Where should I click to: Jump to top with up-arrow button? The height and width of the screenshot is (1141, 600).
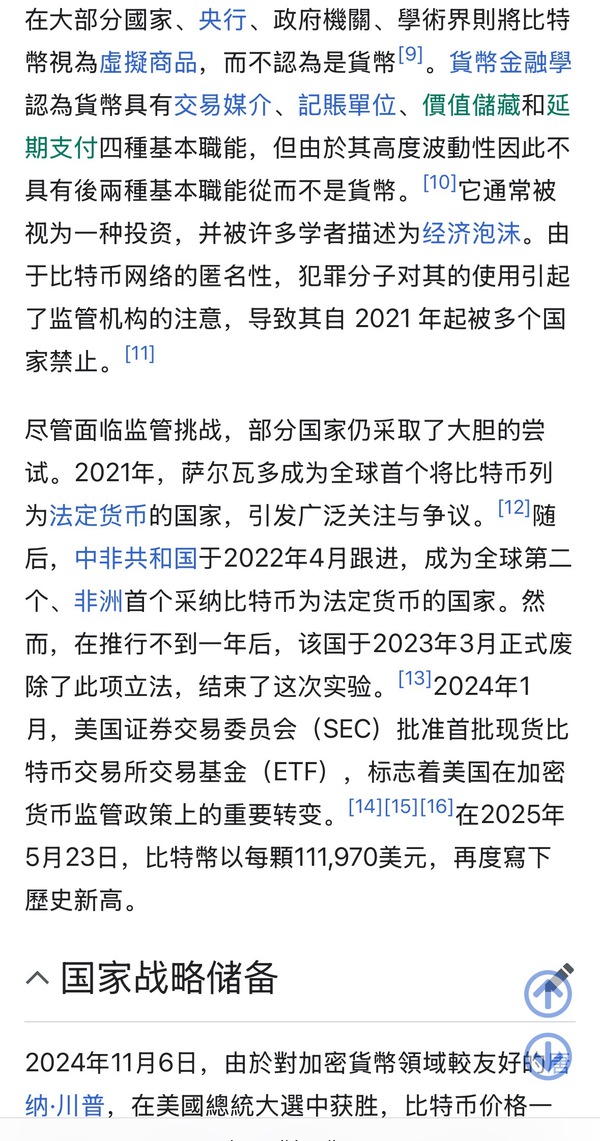pyautogui.click(x=548, y=992)
